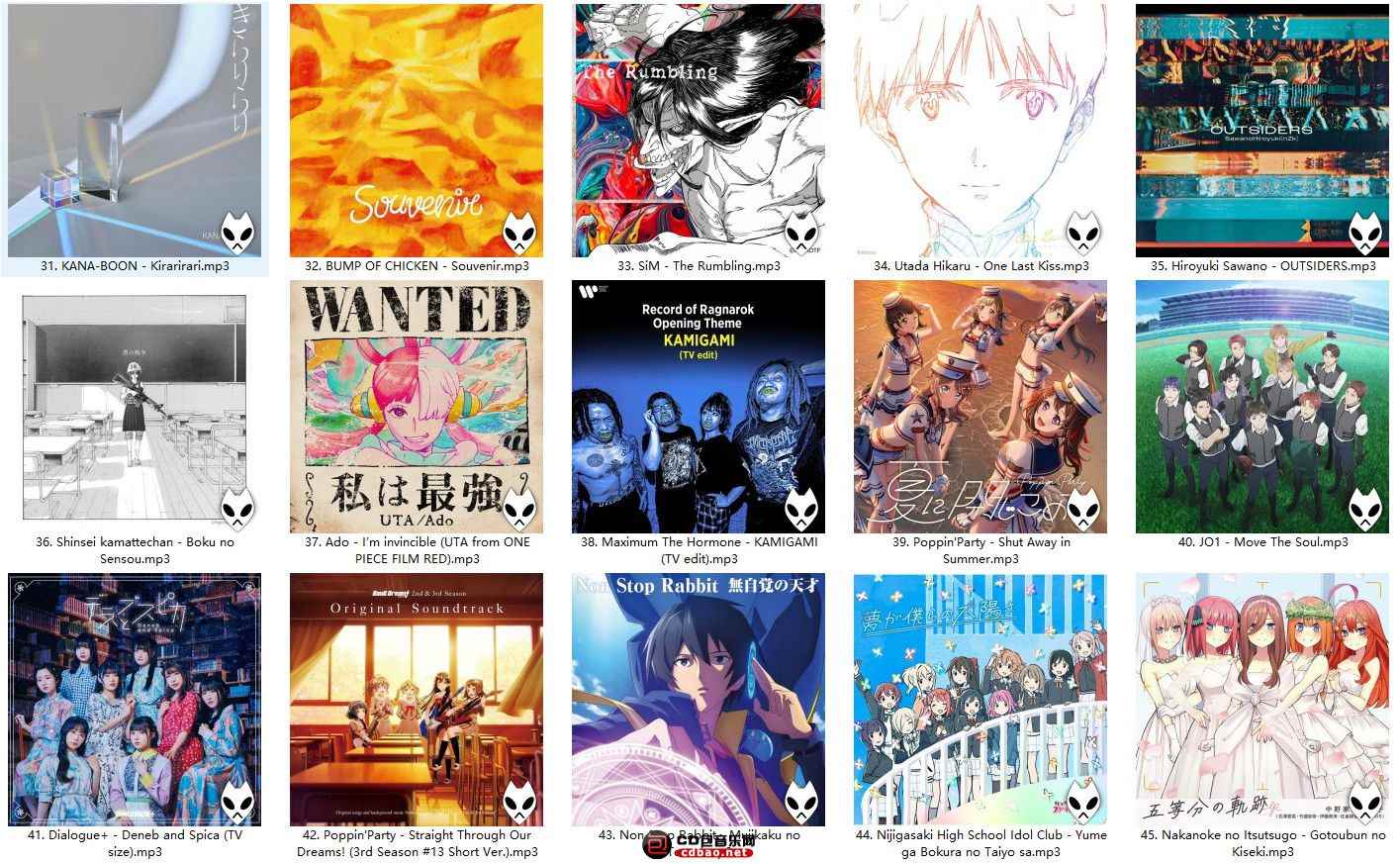Viewport: 1400px width, 864px height.
Task: Open Nakanoke no Itsutsugo Gotoubun no Kiseki.mp3
Action: point(1262,699)
